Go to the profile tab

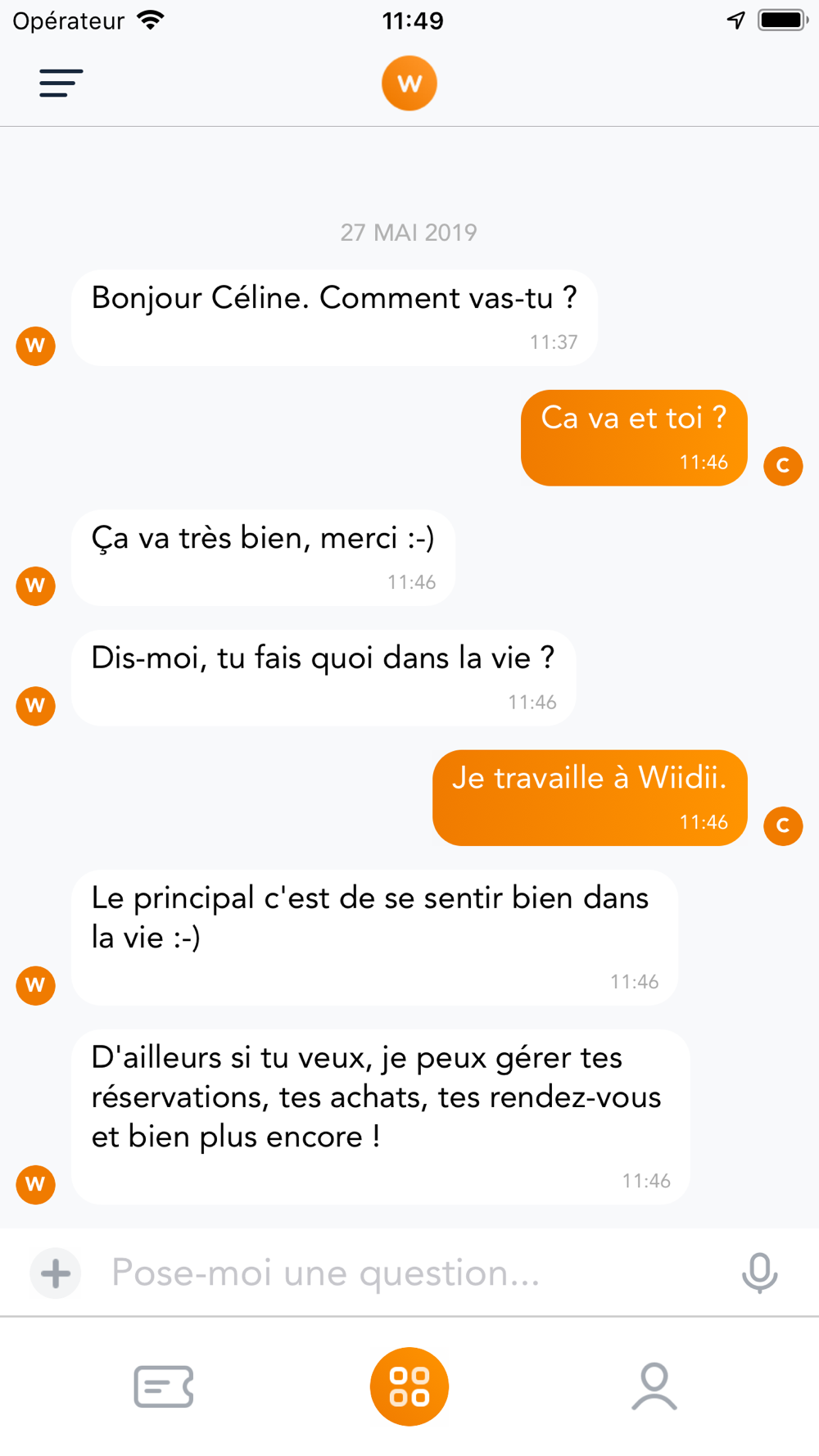click(654, 1386)
